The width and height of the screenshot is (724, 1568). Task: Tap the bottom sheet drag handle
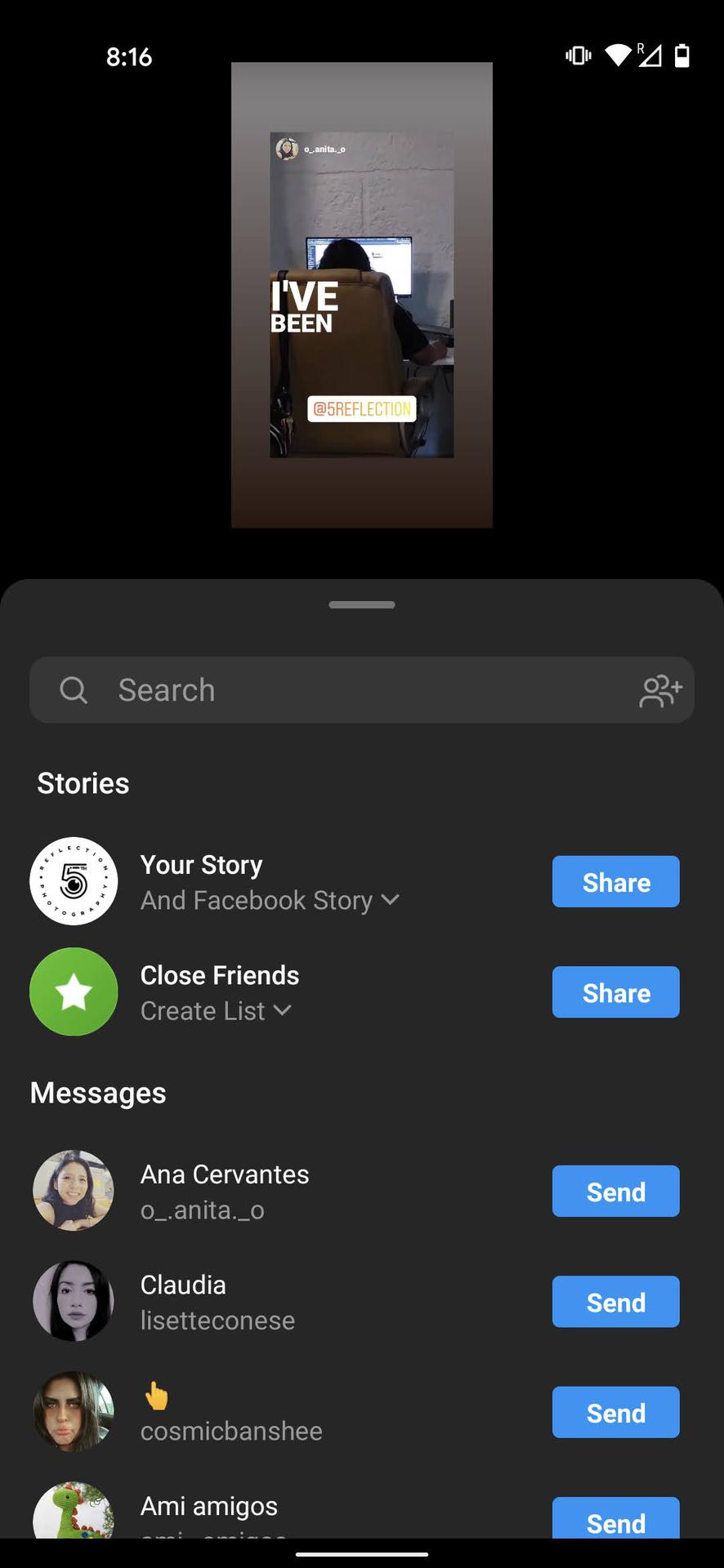click(x=362, y=605)
